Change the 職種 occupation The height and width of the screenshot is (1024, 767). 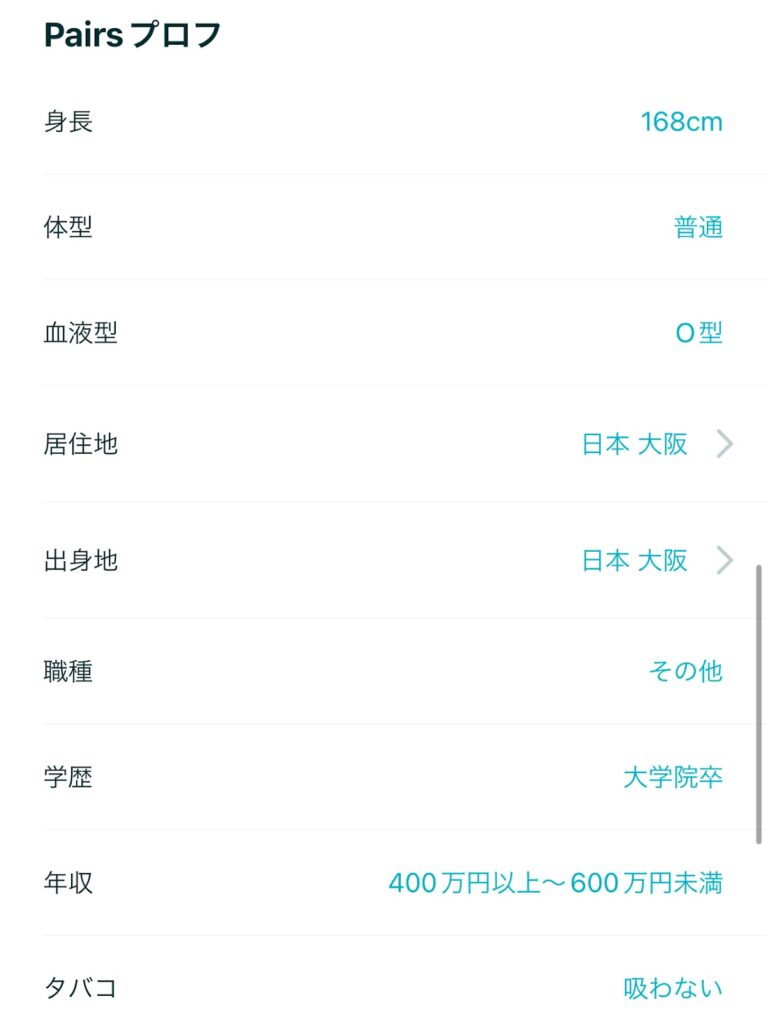(685, 671)
